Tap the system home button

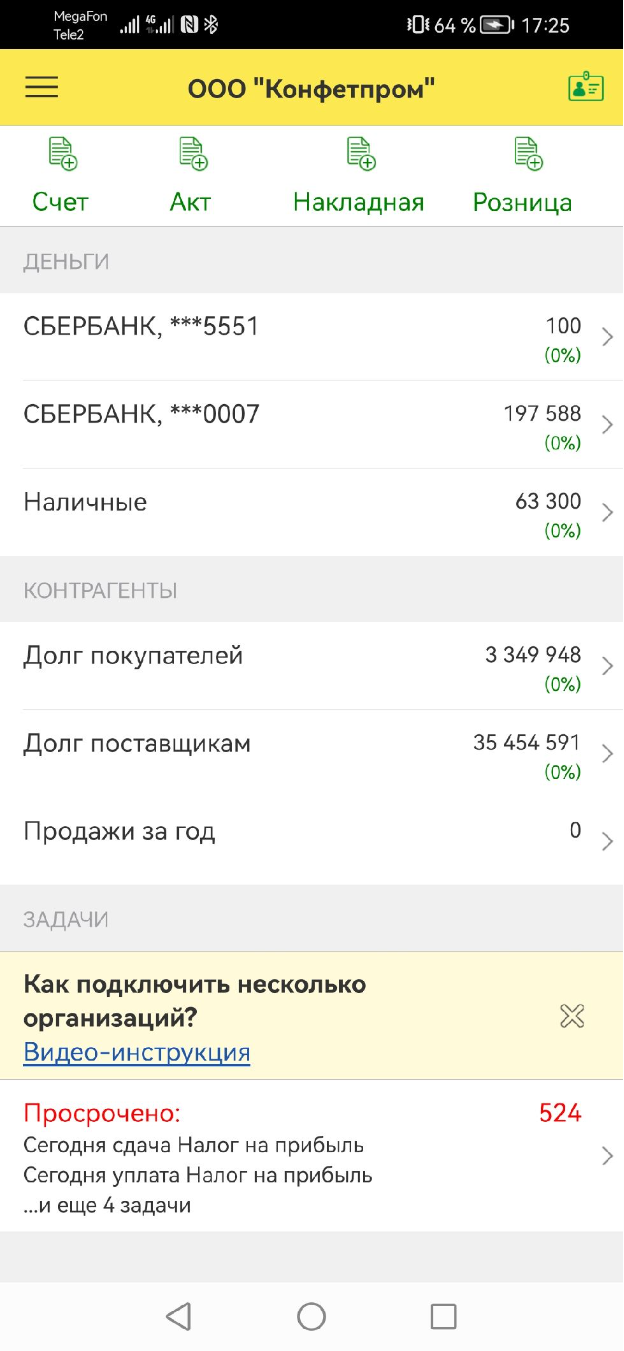[x=312, y=1316]
